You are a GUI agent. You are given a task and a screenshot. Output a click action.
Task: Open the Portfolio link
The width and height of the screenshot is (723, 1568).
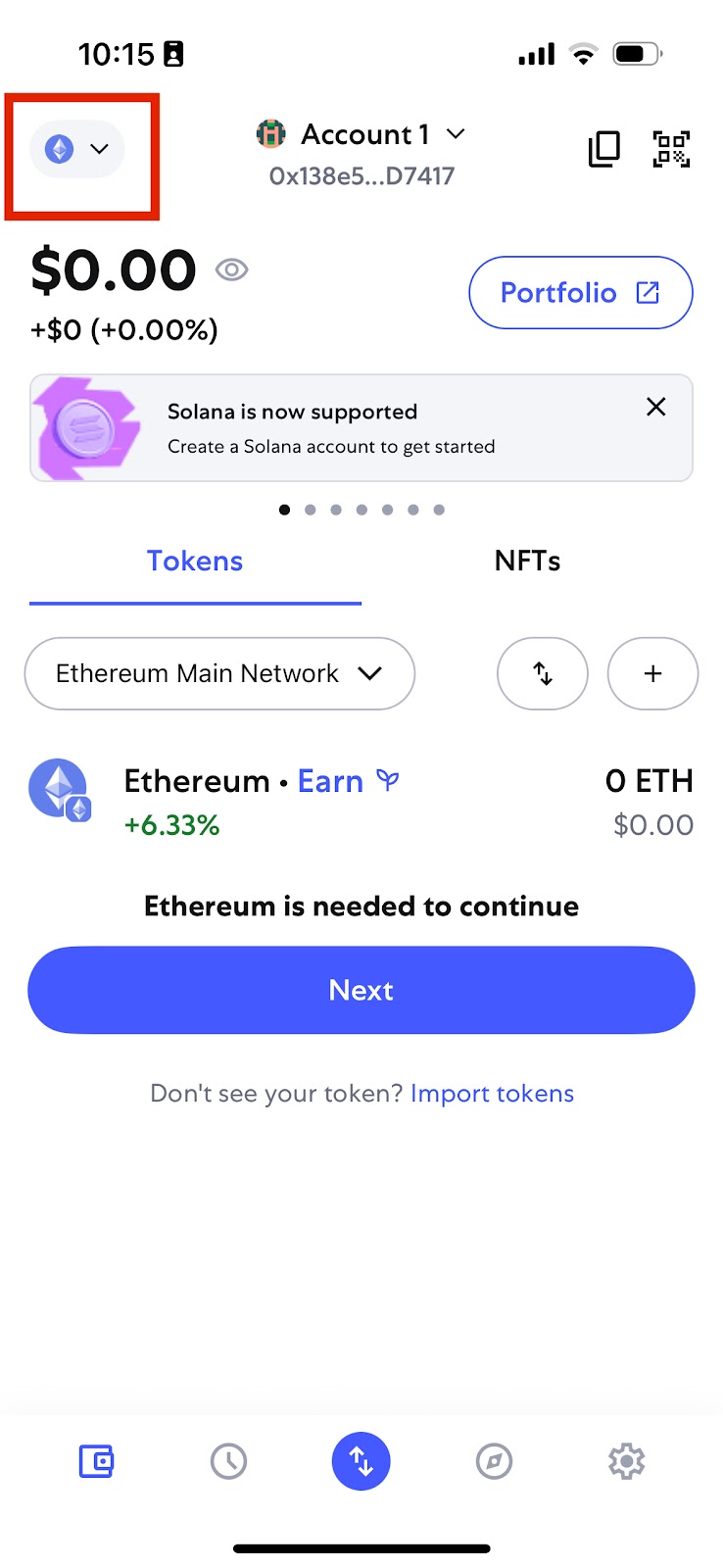click(x=581, y=293)
